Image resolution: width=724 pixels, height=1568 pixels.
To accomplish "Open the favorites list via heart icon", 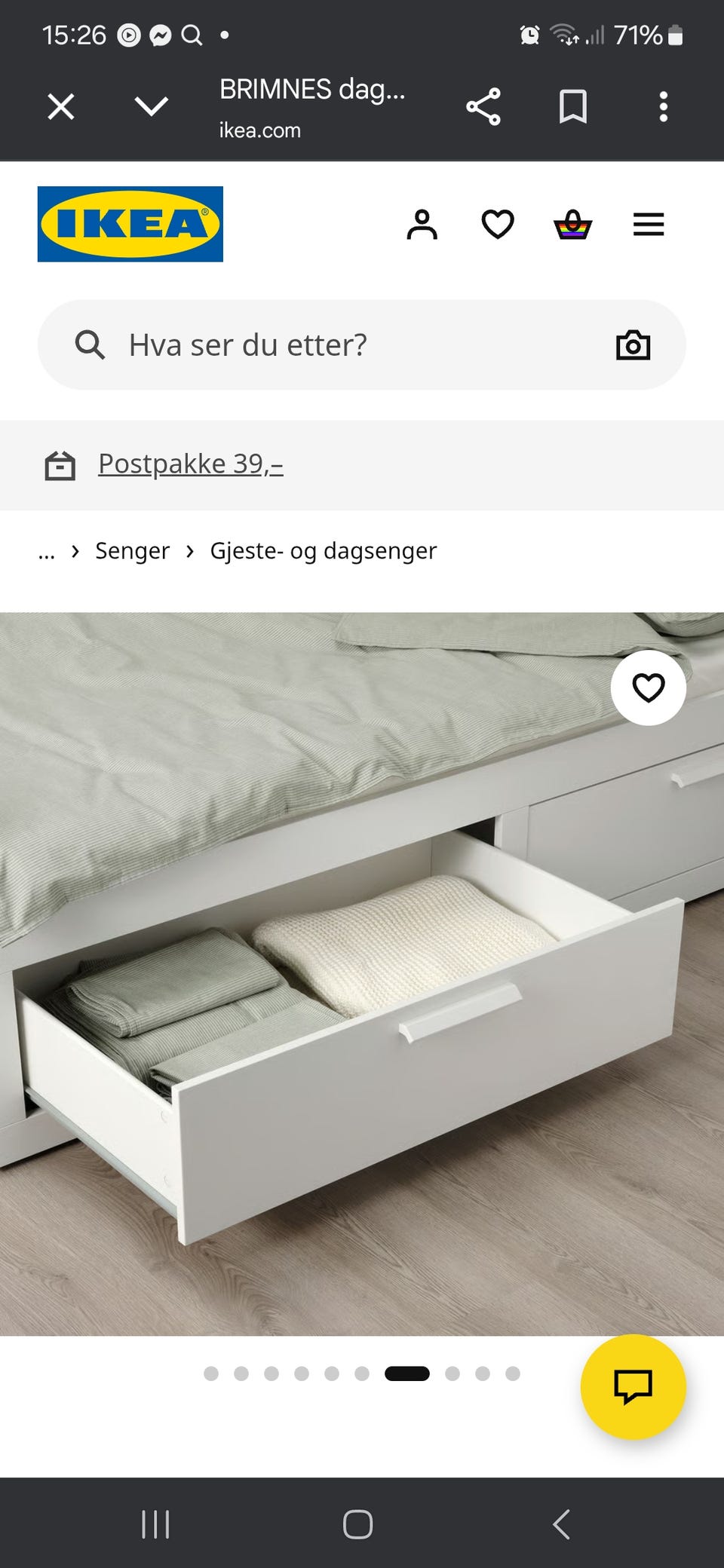I will pyautogui.click(x=498, y=224).
